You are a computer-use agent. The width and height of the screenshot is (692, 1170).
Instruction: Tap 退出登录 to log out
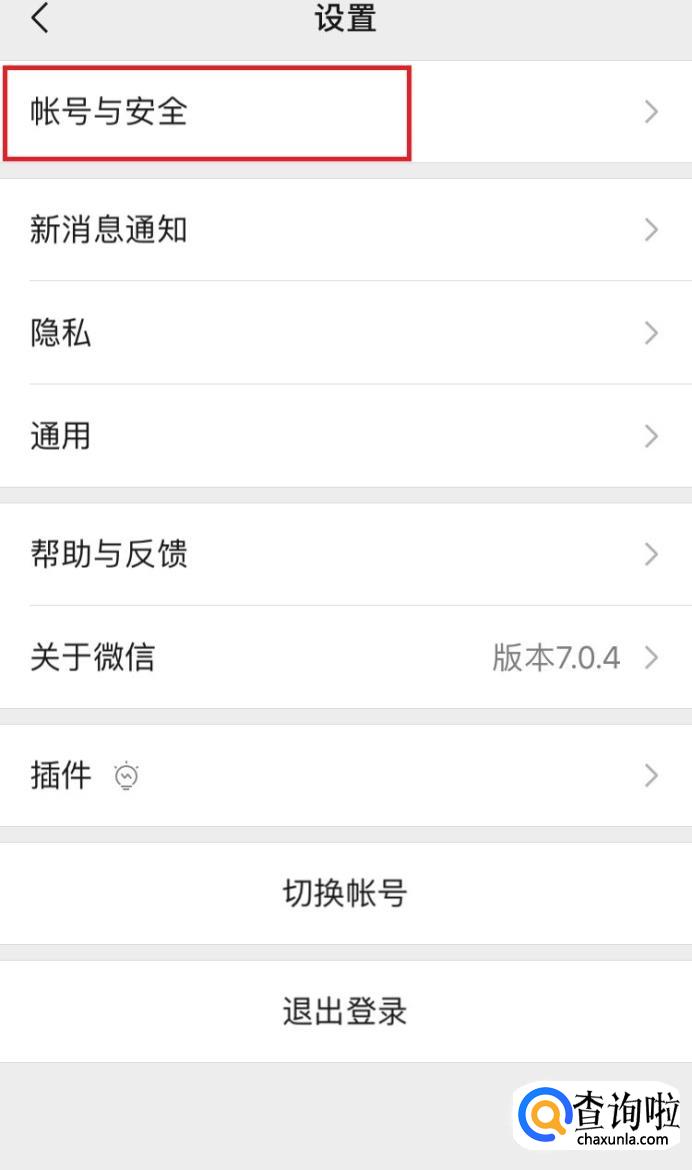345,1011
